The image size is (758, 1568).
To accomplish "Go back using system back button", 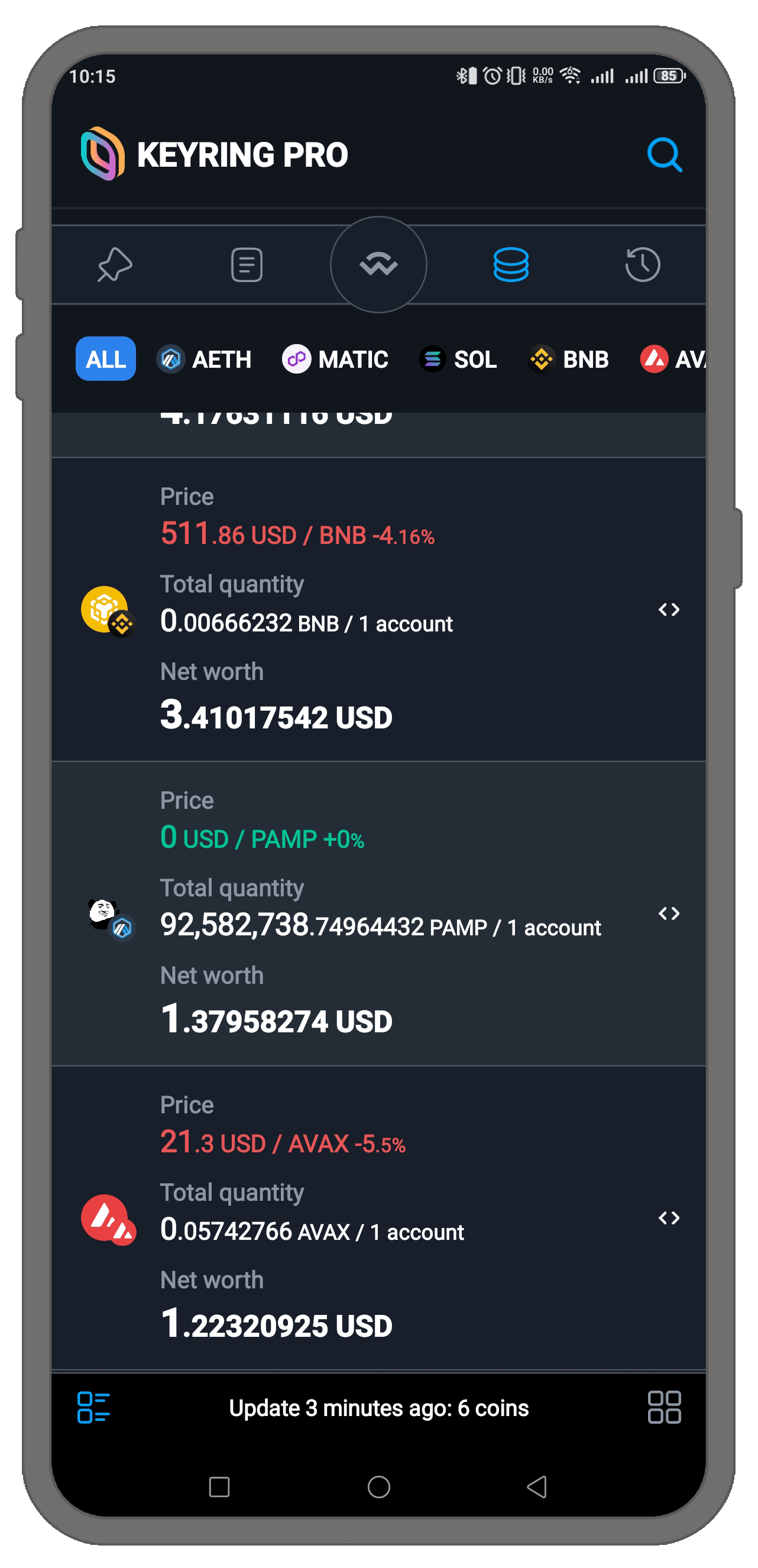I will coord(536,1486).
